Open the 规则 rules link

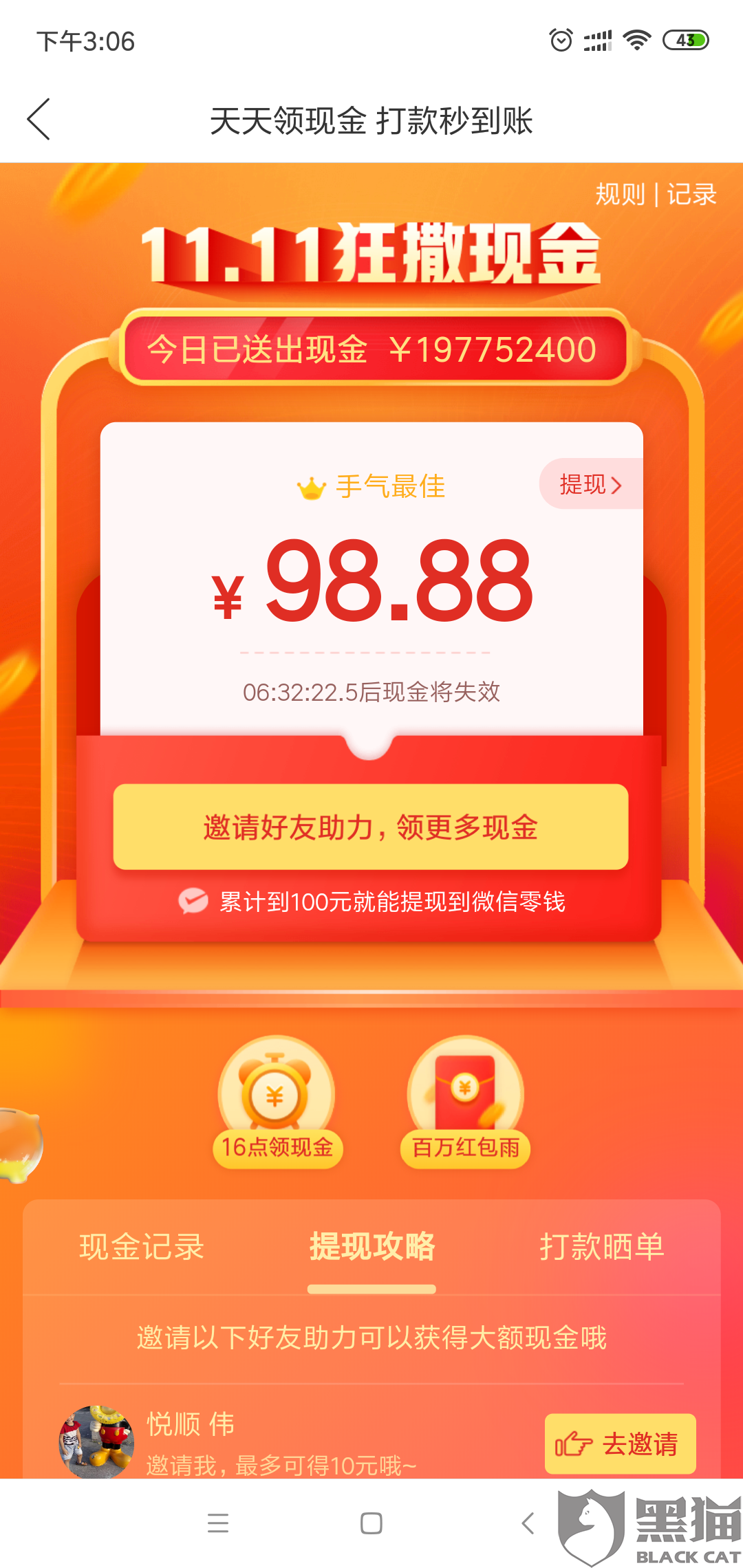[x=620, y=195]
